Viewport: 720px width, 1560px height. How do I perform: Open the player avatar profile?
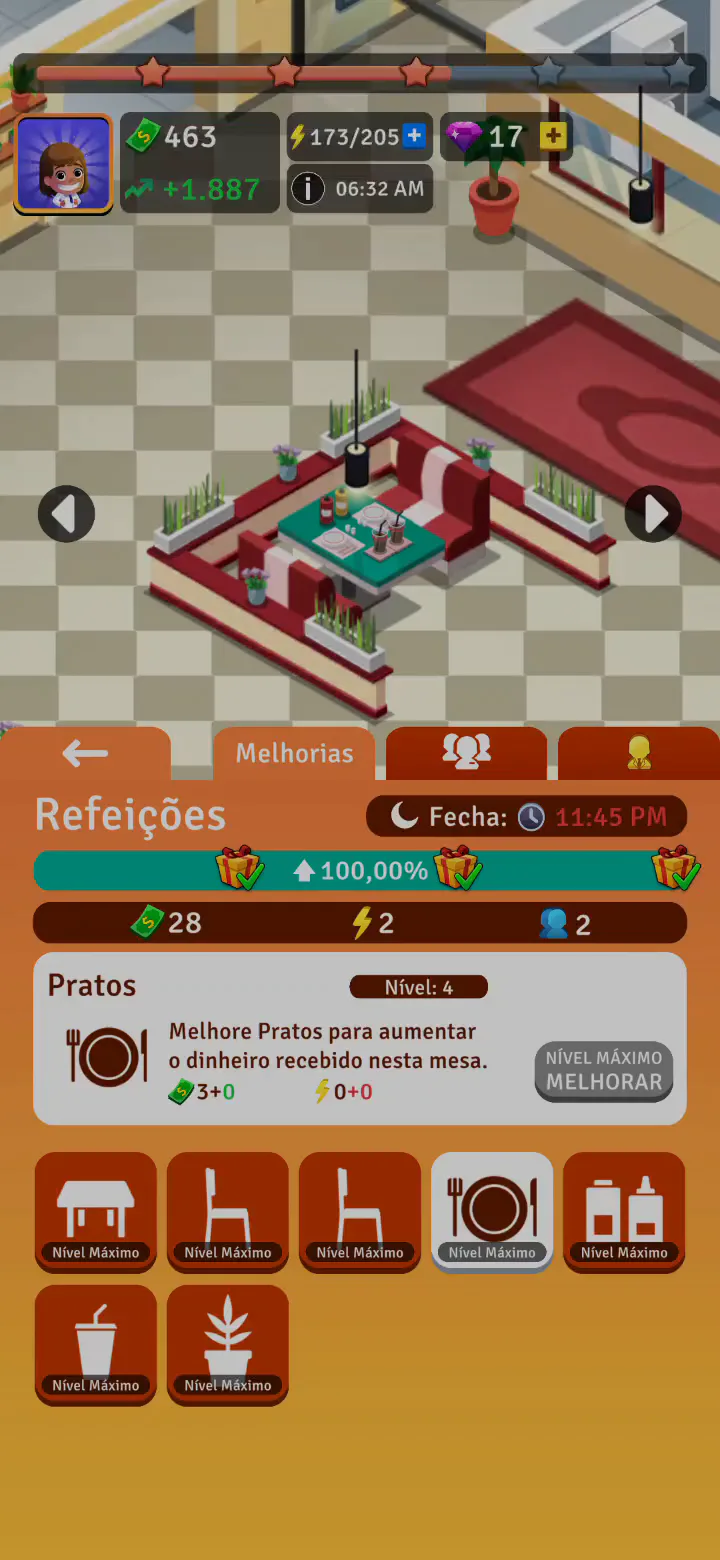click(63, 164)
